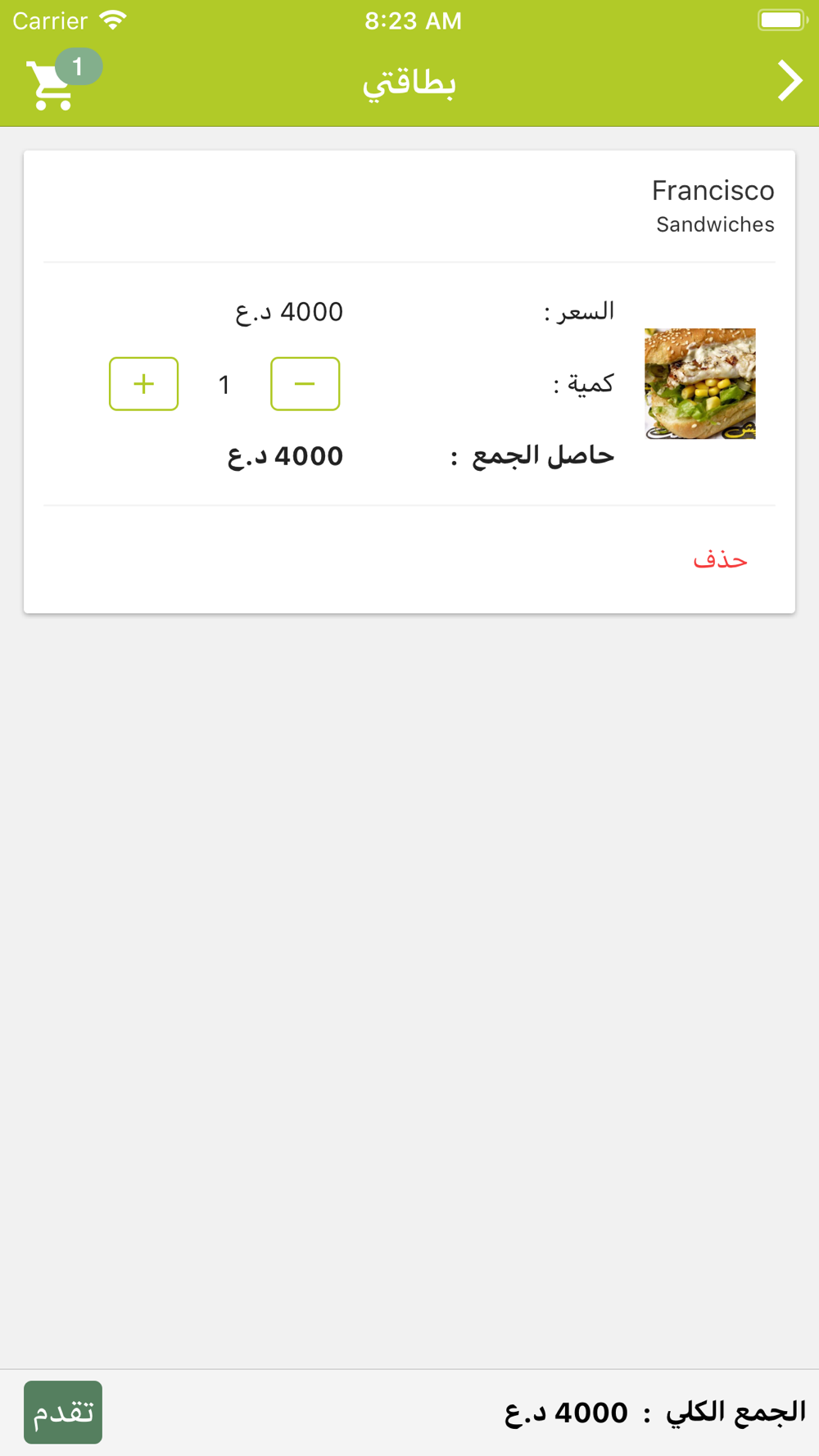This screenshot has width=819, height=1456.
Task: Go back using the header arrow
Action: point(789,81)
